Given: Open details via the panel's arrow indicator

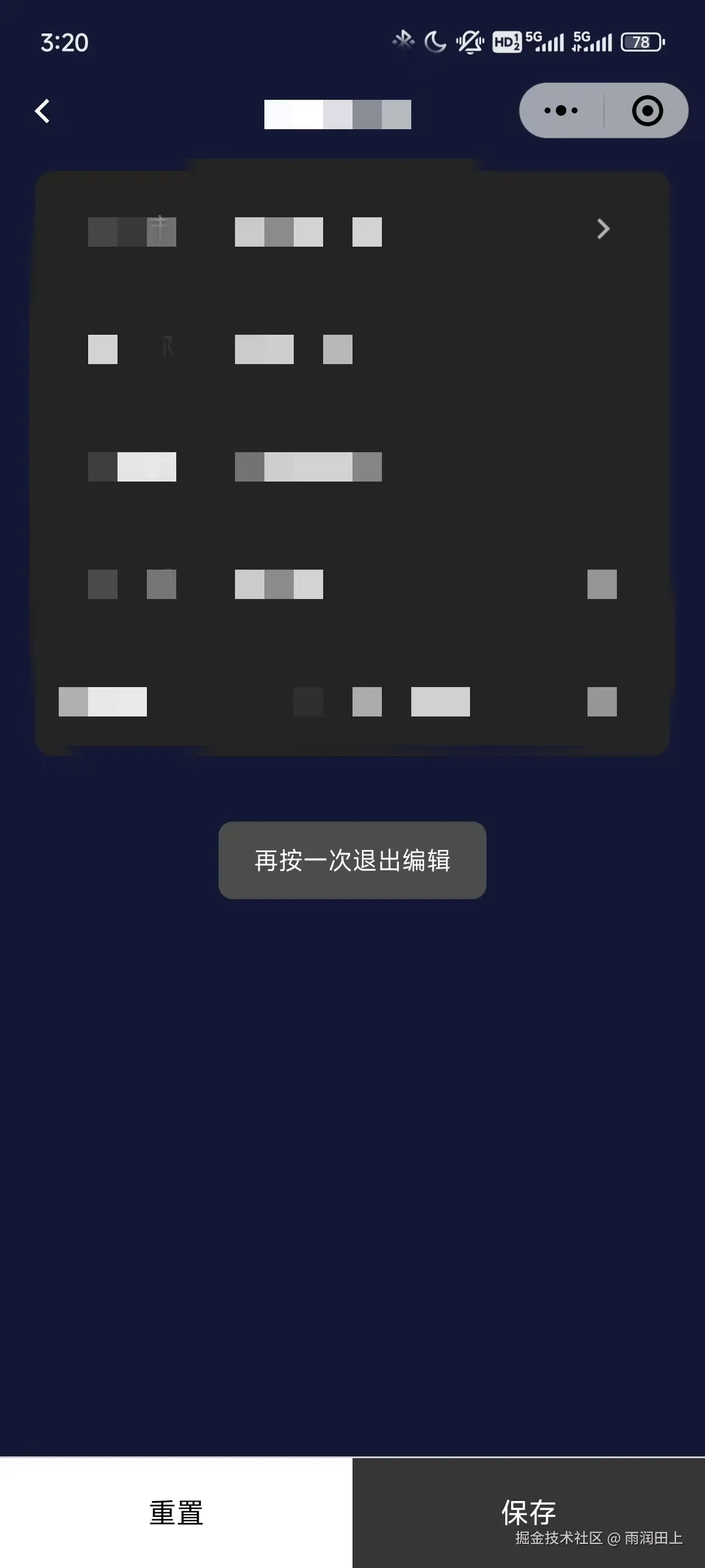Looking at the screenshot, I should coord(603,229).
